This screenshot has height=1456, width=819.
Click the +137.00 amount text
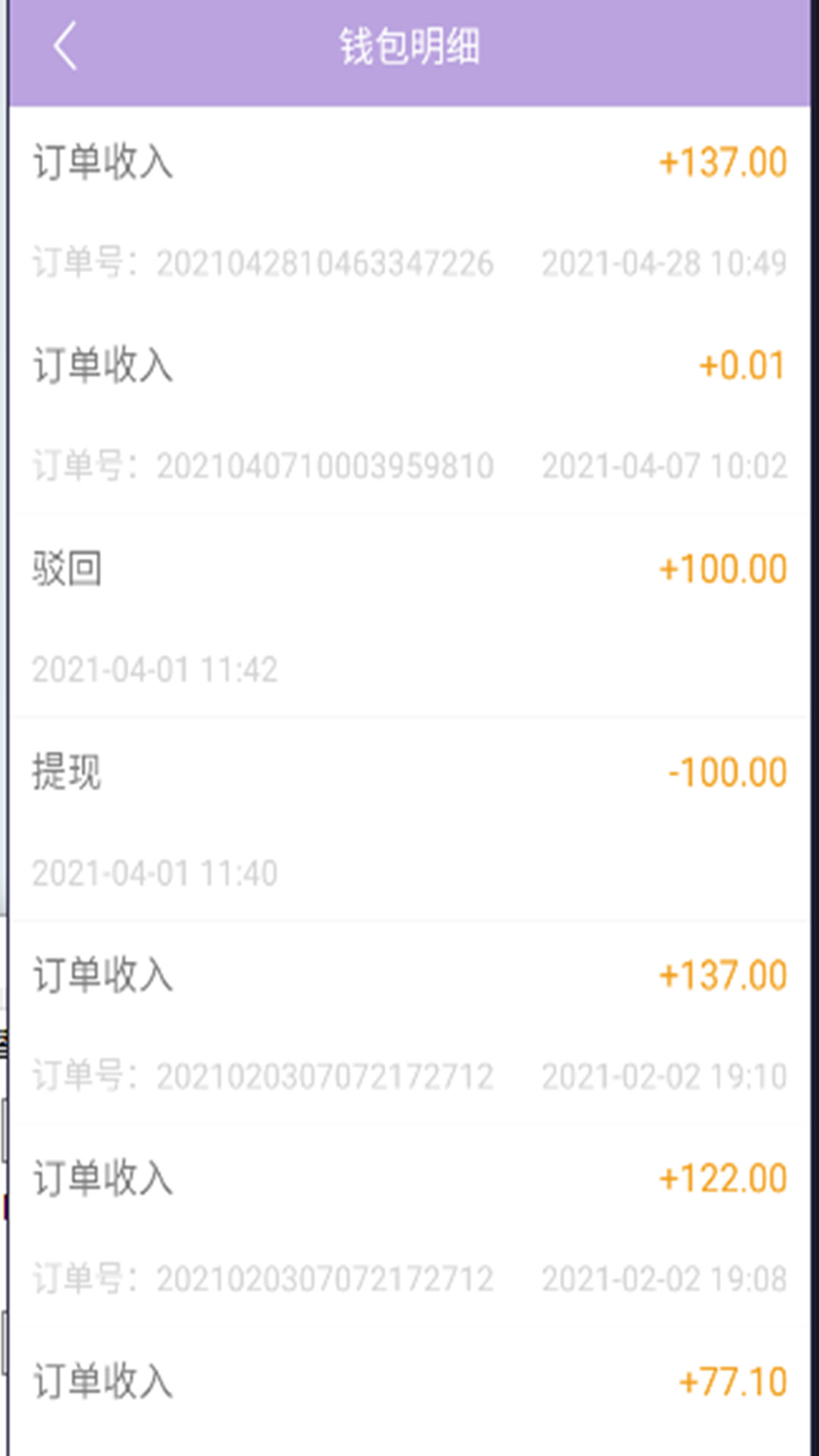(722, 163)
